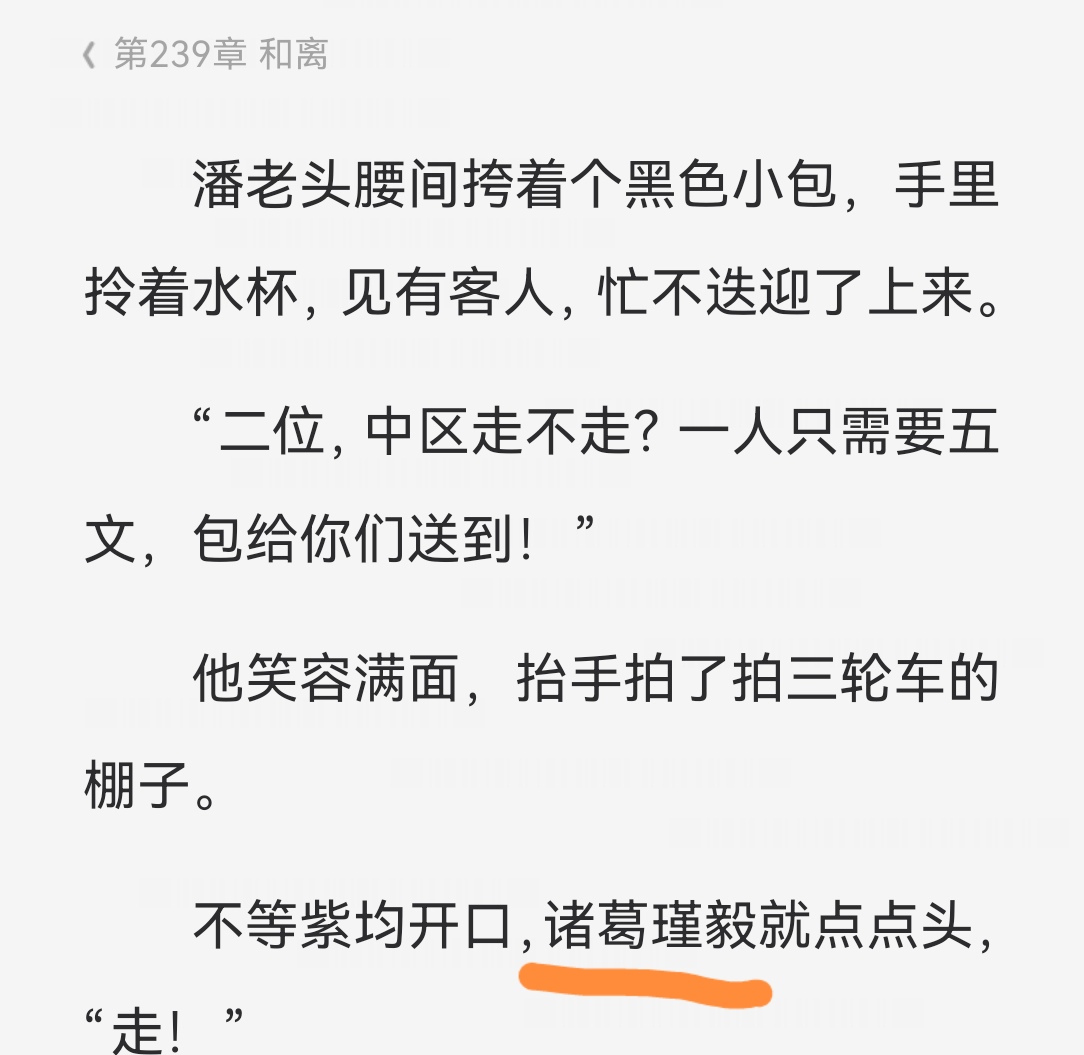
Task: Go back from chapter 第239章 和离
Action: 89,55
